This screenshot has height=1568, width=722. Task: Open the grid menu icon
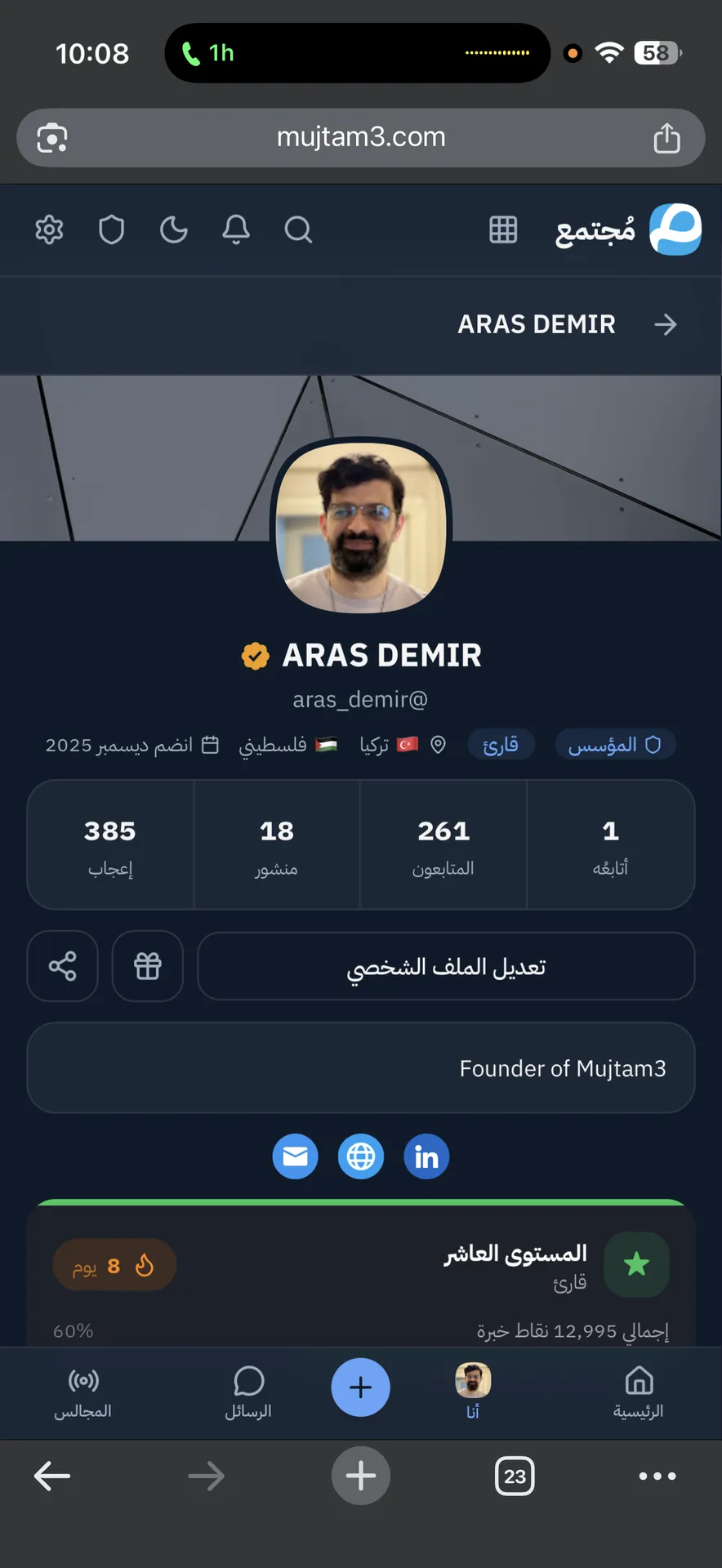pos(503,230)
